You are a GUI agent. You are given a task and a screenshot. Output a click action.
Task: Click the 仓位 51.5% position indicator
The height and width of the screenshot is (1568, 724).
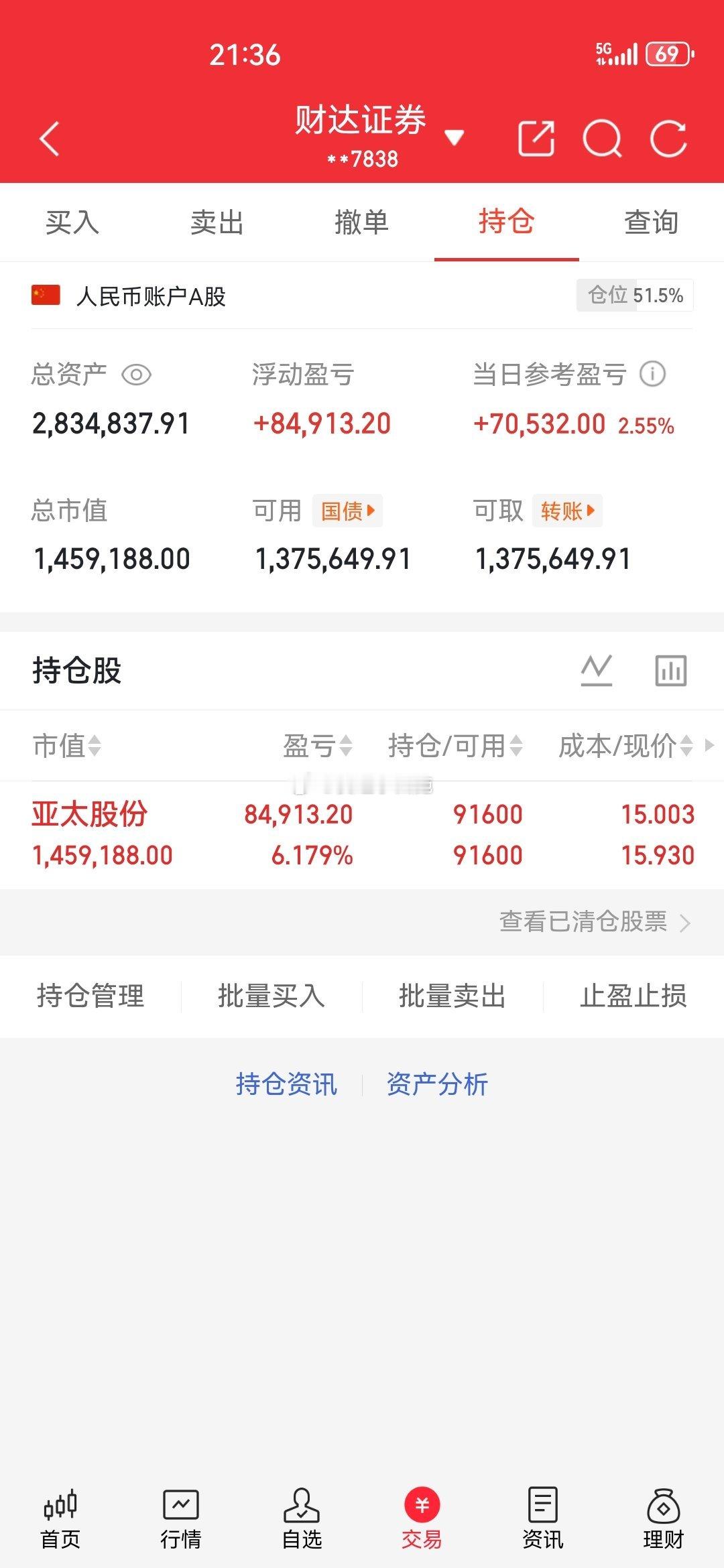(x=636, y=295)
